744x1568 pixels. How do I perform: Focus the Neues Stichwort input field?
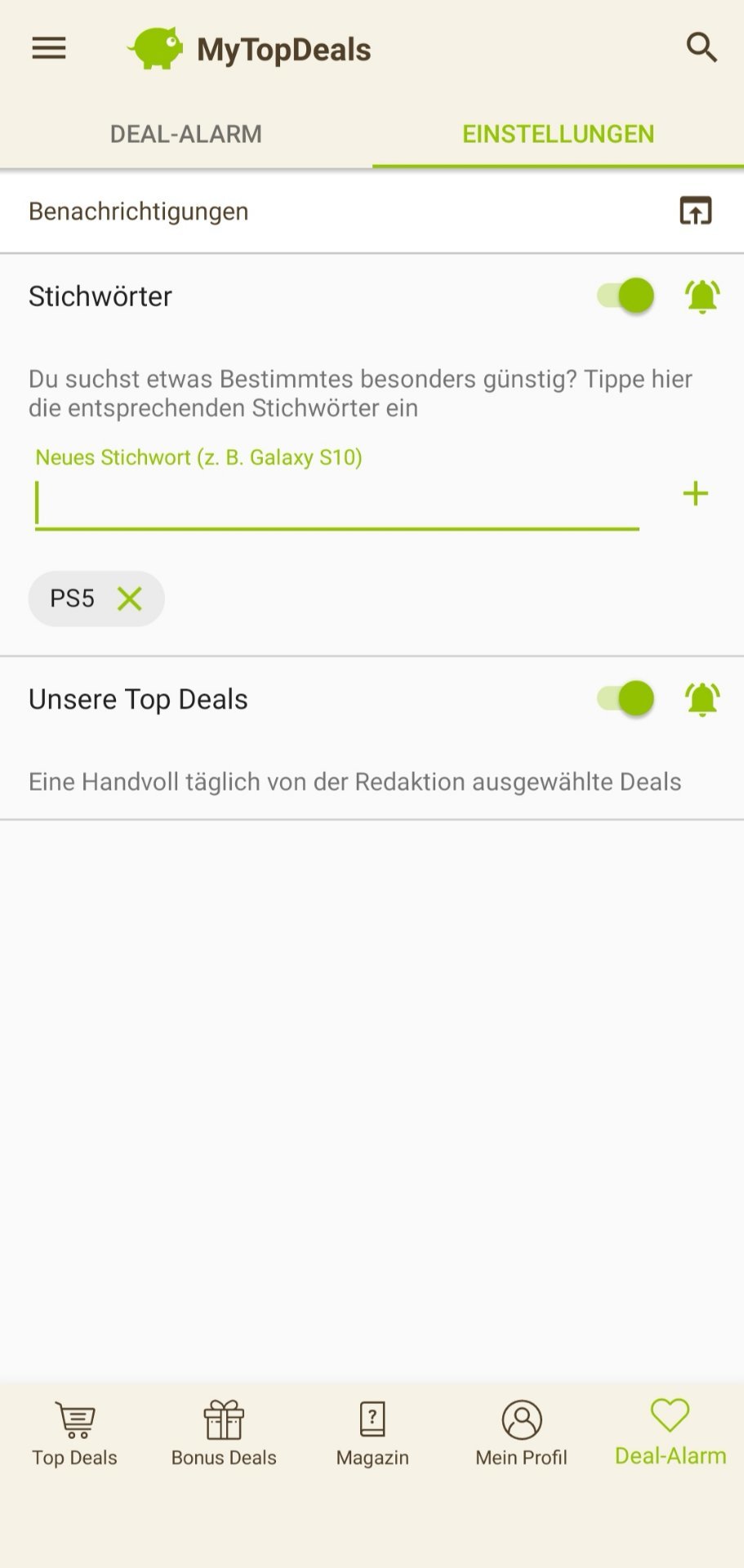[x=336, y=503]
